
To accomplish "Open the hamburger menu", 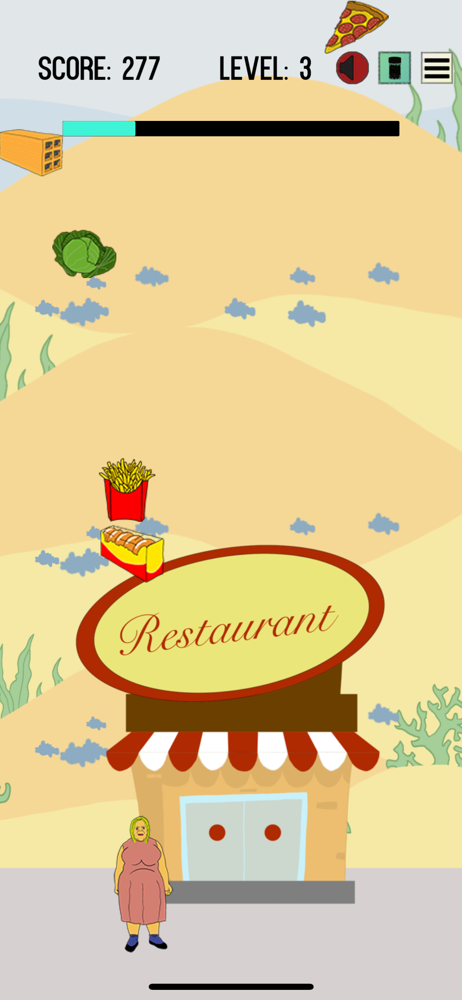I will [437, 68].
